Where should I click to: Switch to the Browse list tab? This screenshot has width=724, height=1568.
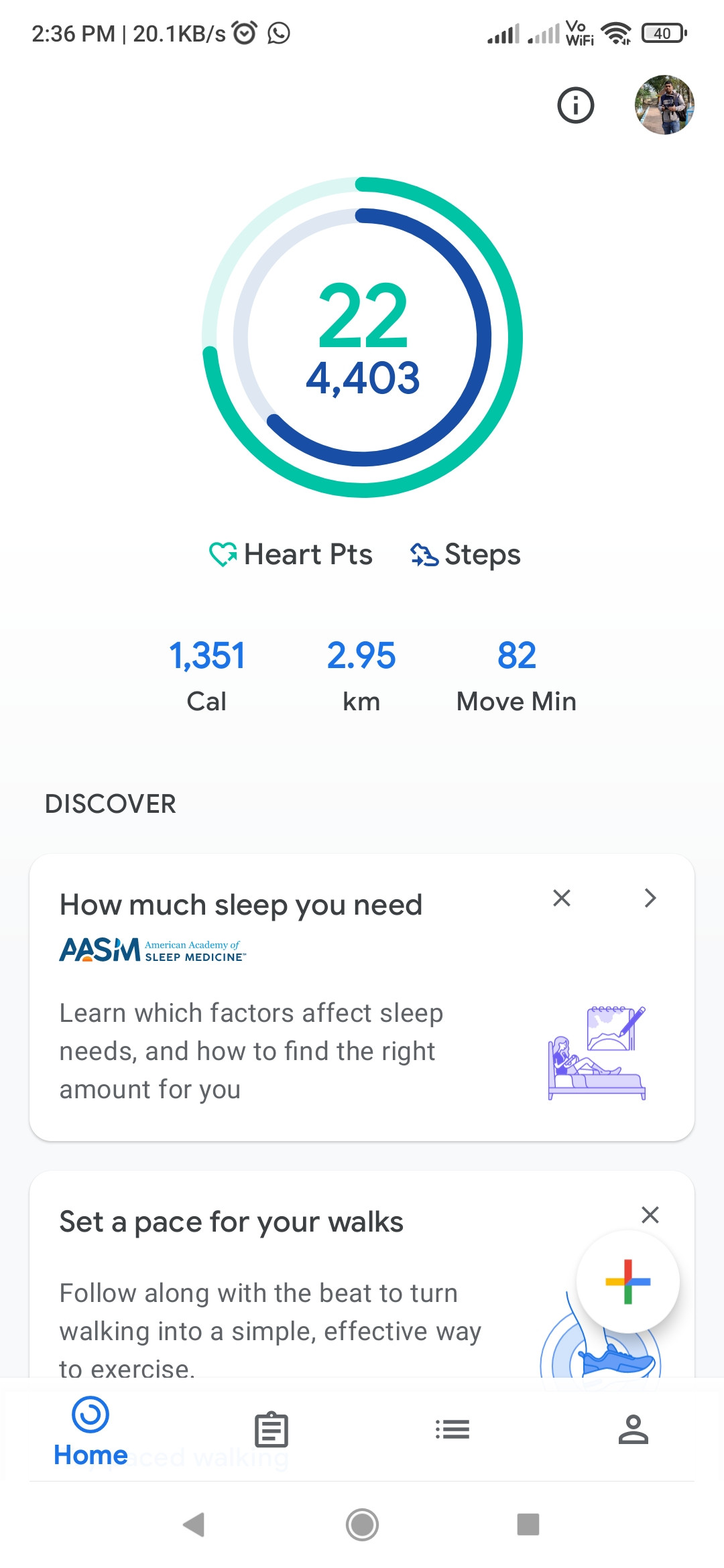452,1431
